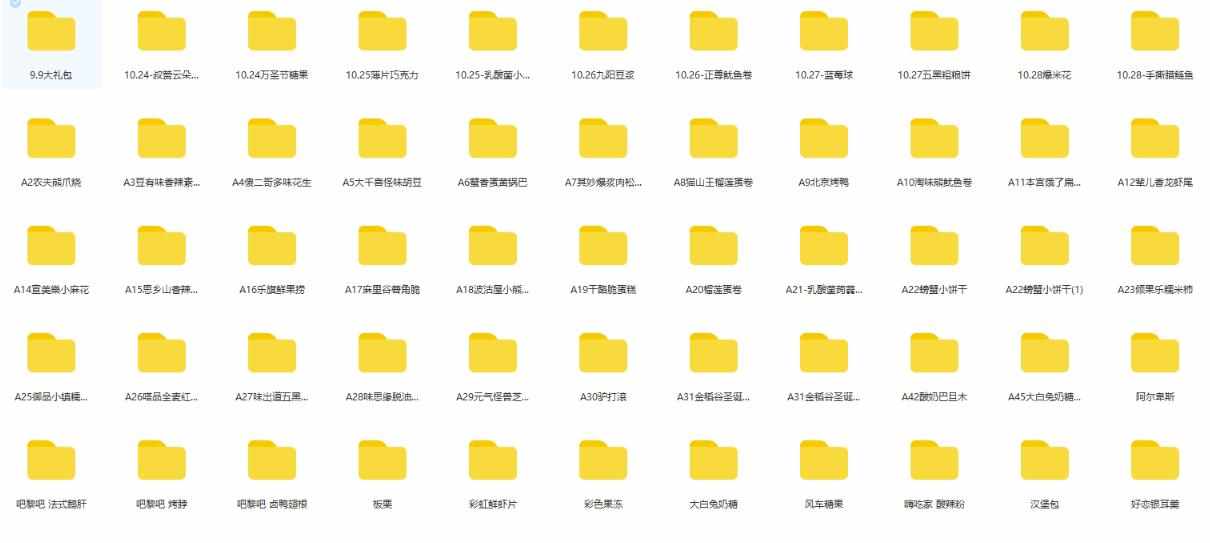Open the A30驴打滚 folder
1210x543 pixels.
click(x=603, y=353)
